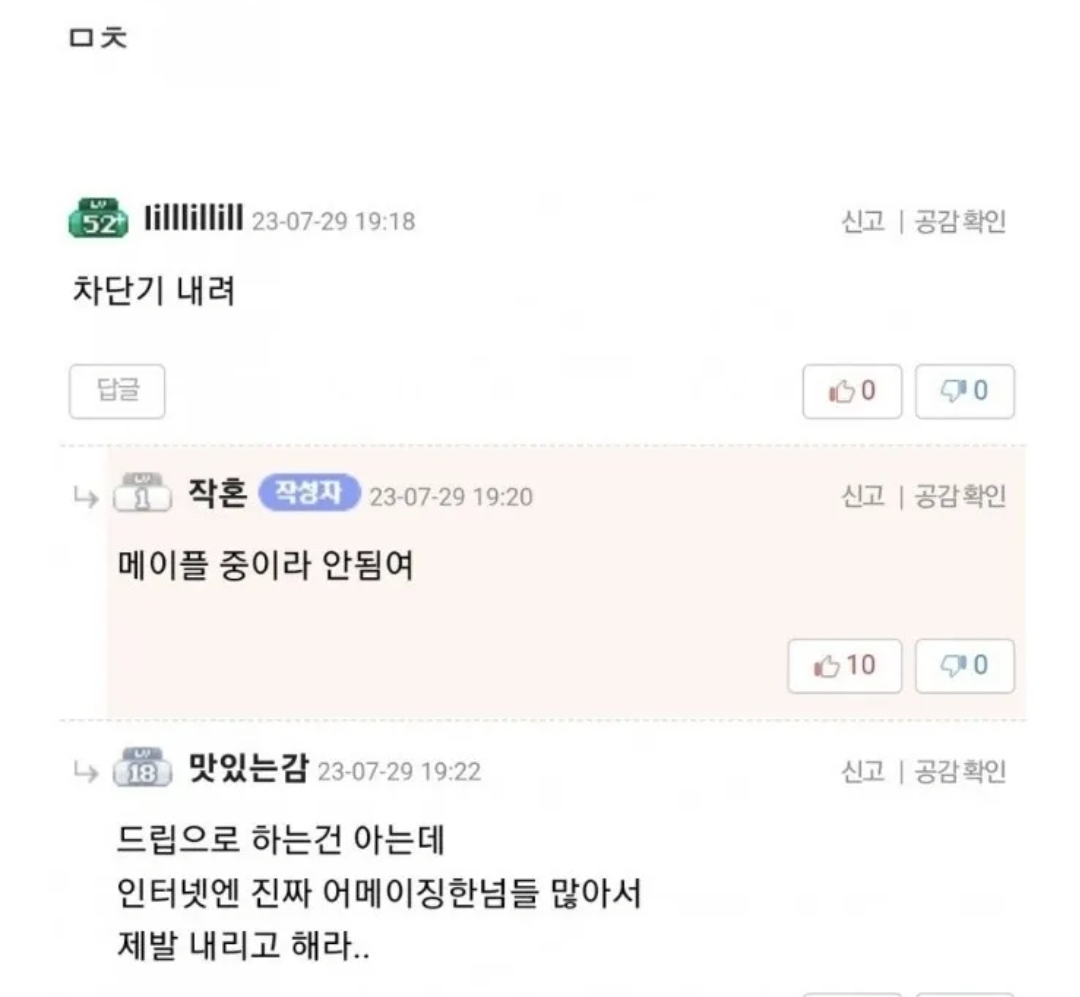
Task: Like 작혼's reply with 10 likes
Action: point(844,666)
